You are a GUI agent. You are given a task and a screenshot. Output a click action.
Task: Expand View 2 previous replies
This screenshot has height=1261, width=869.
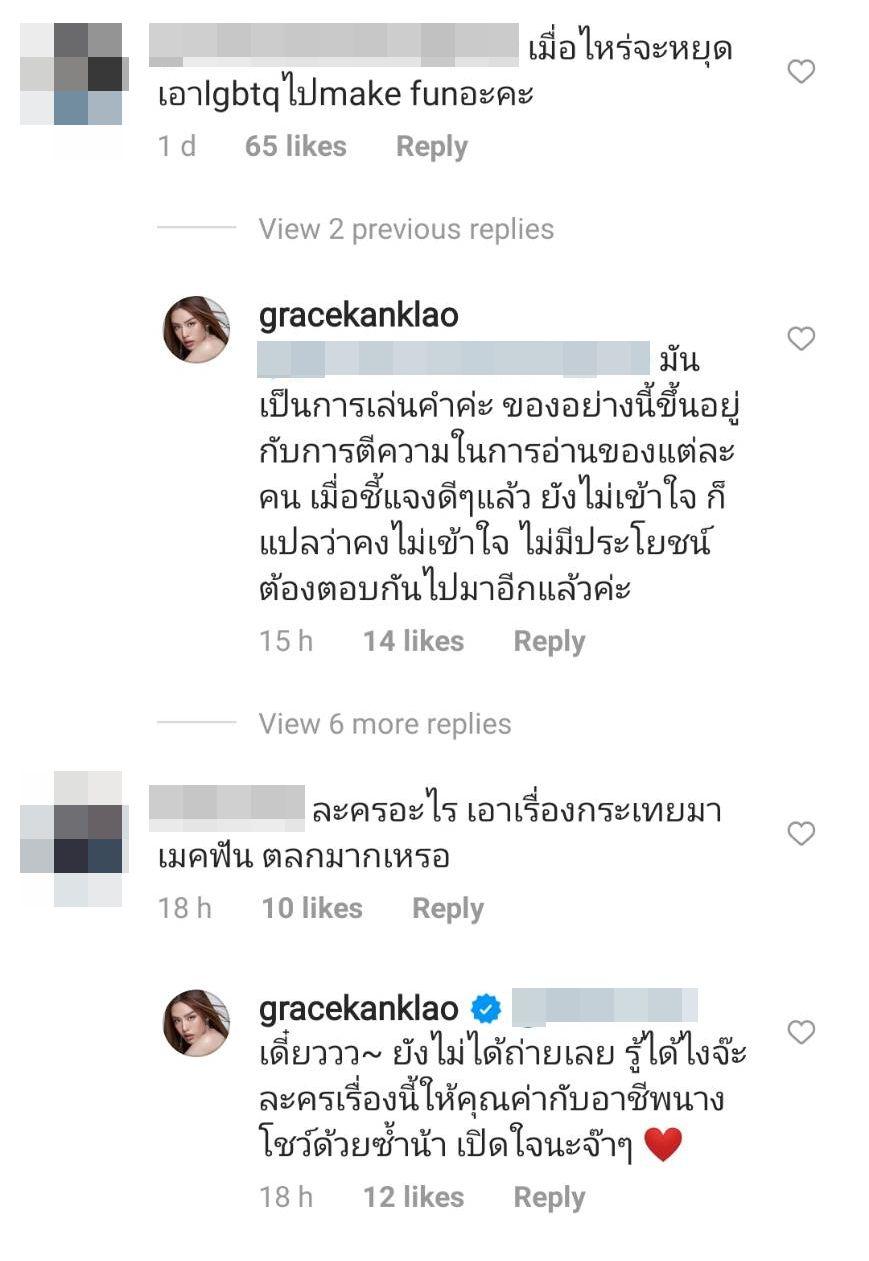405,229
